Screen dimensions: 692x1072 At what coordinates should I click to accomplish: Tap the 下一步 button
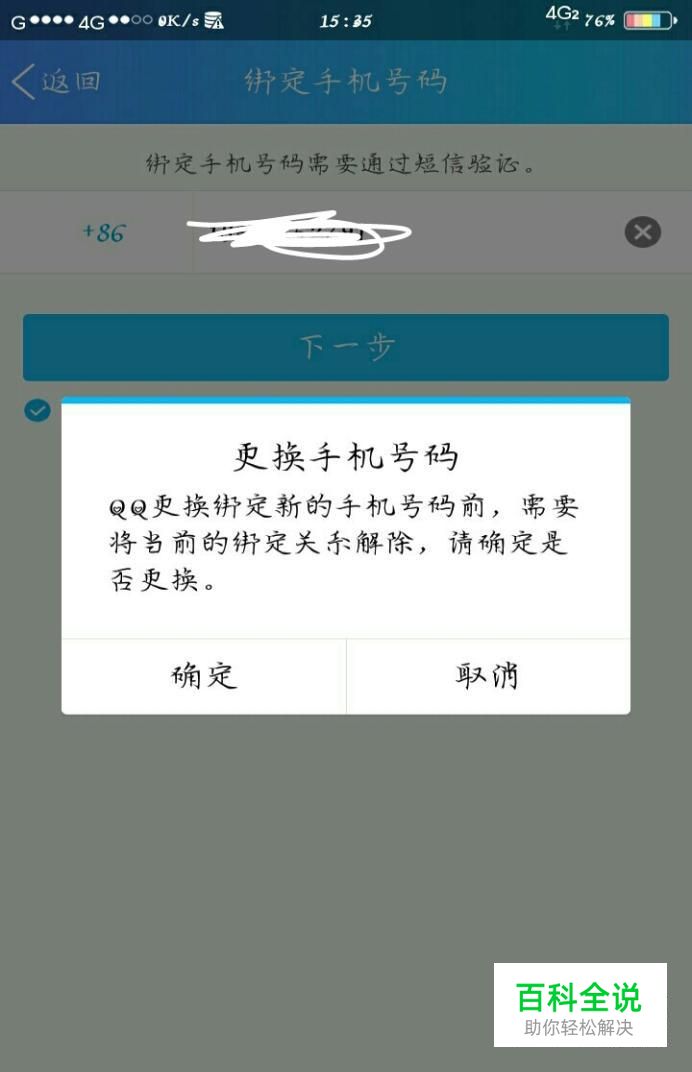click(x=346, y=347)
